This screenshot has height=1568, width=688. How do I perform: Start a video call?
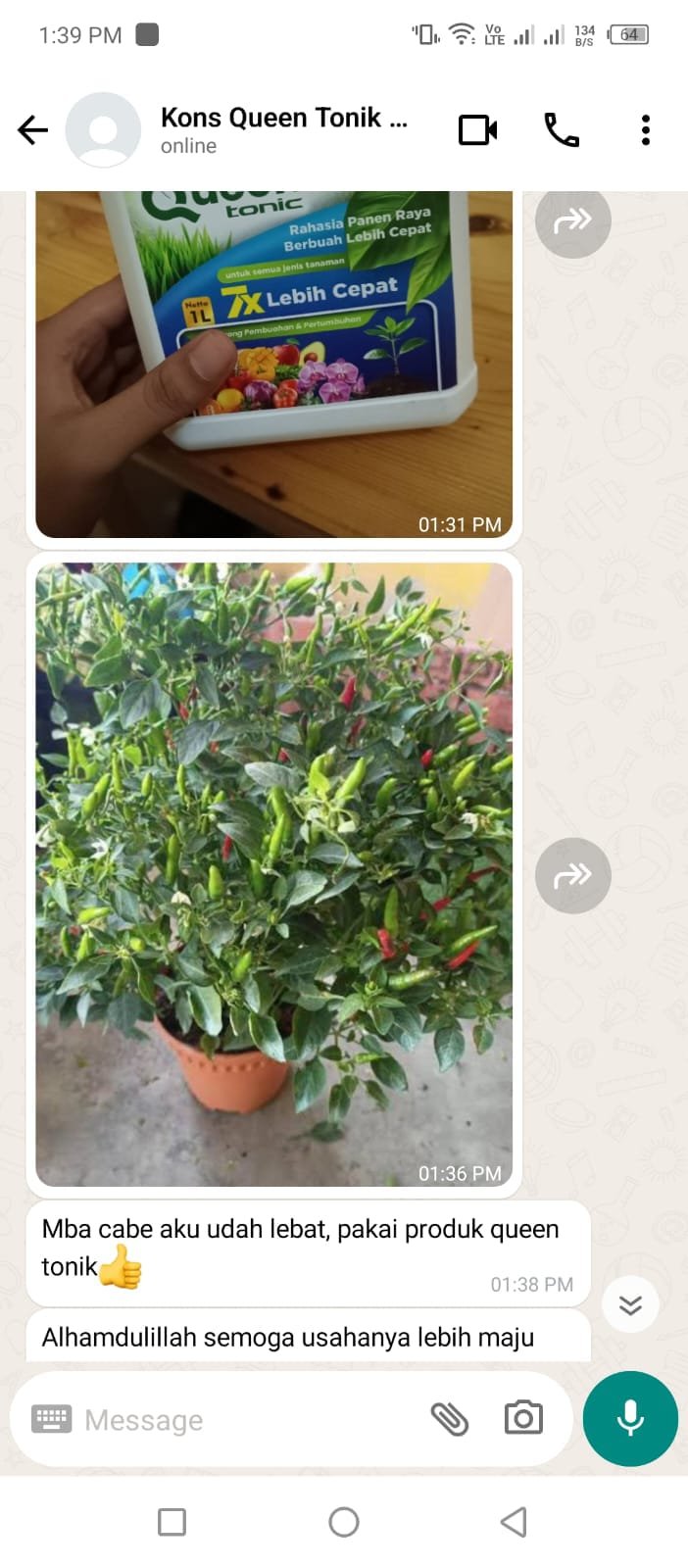478,130
